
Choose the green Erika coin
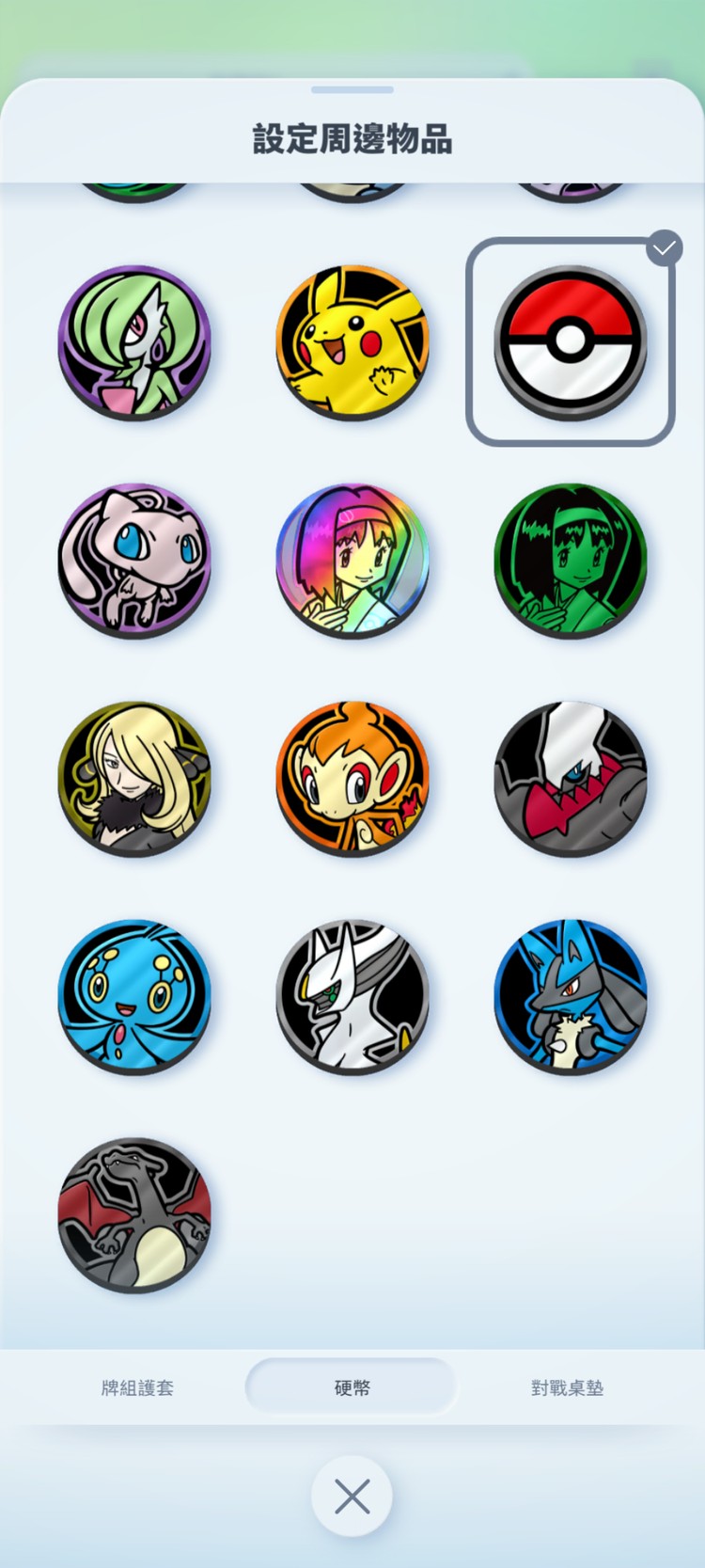tap(570, 561)
